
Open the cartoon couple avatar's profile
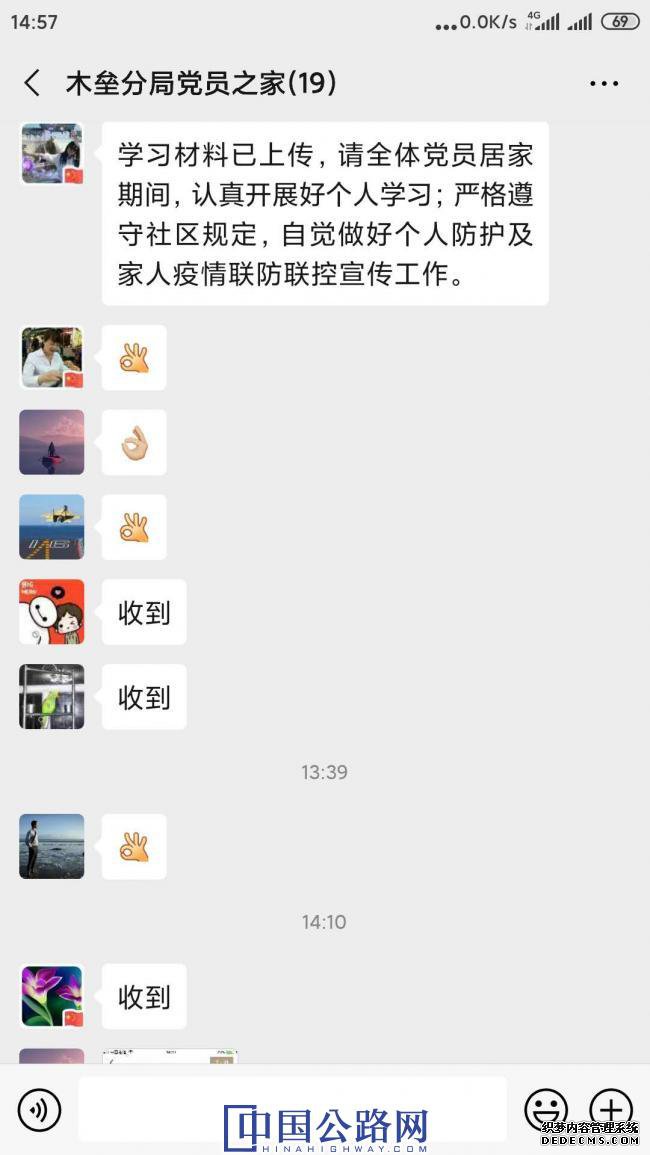coord(52,612)
